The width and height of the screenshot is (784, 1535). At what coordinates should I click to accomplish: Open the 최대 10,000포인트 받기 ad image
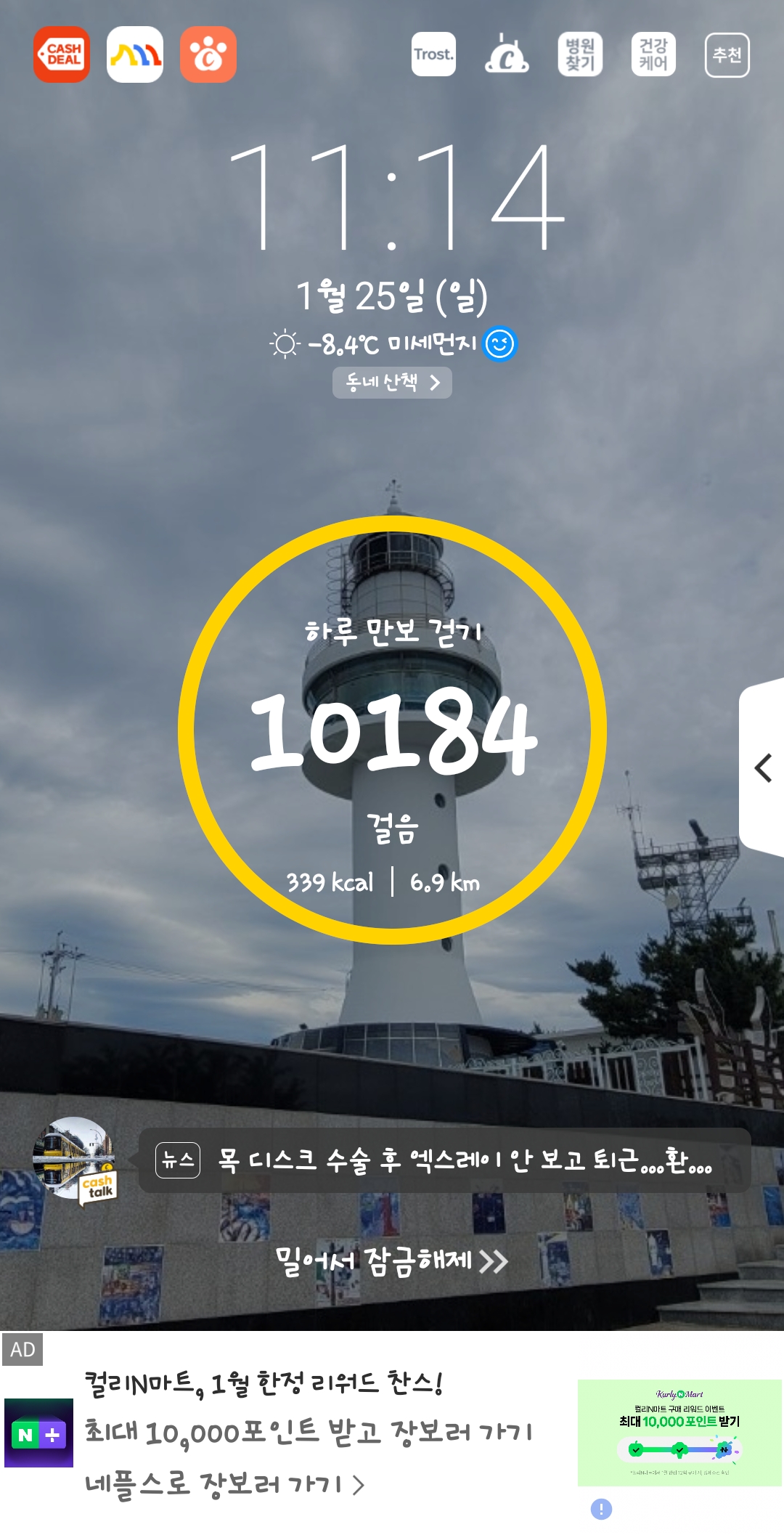(x=679, y=1432)
